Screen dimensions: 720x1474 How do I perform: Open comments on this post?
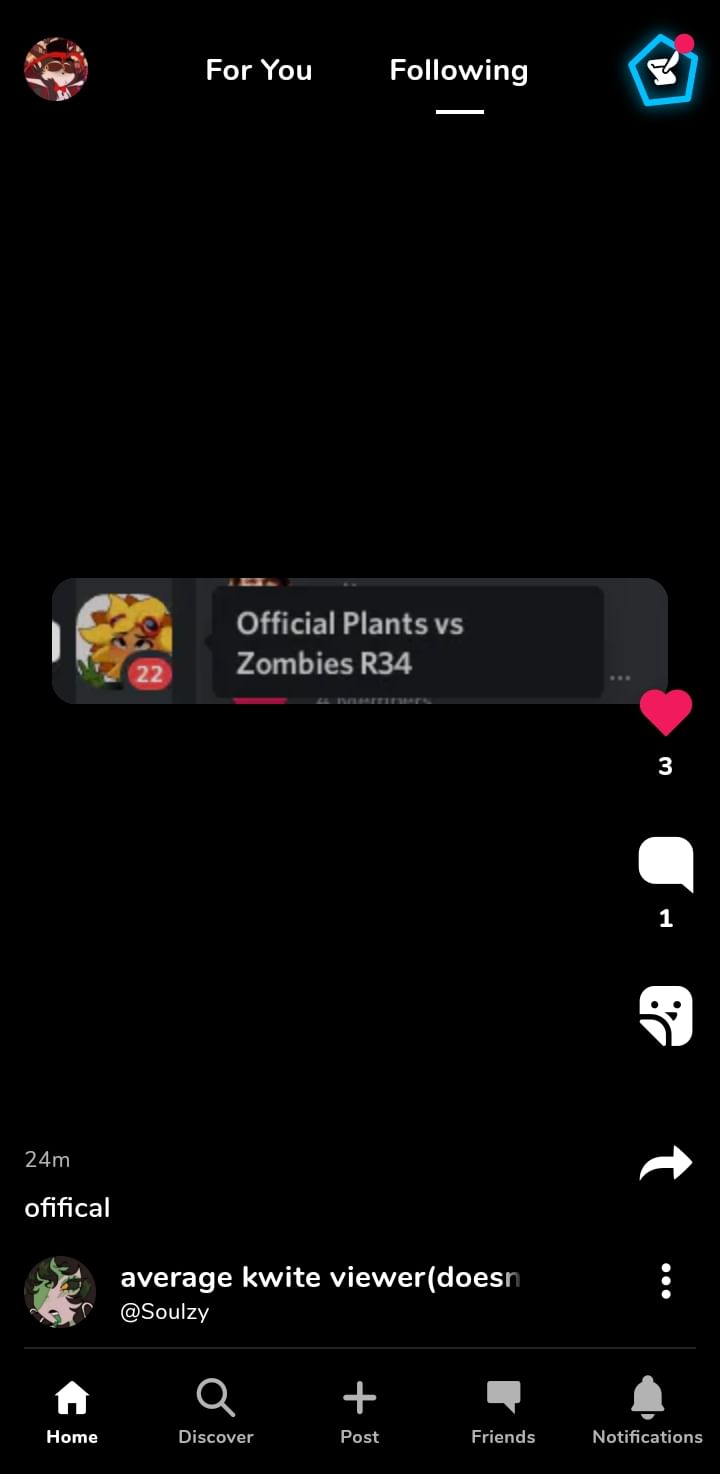pyautogui.click(x=666, y=864)
